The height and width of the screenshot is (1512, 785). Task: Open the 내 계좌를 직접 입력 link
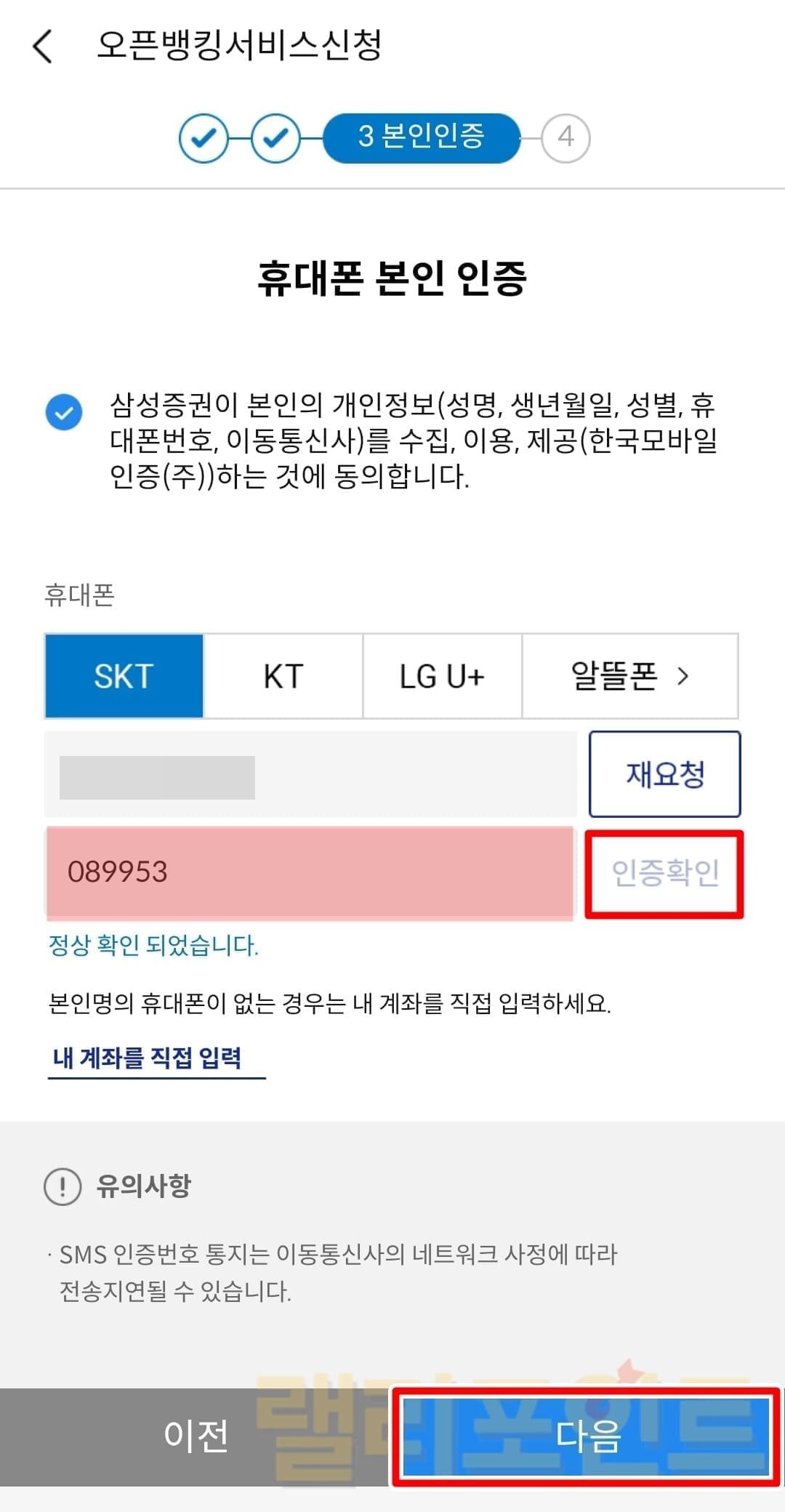(x=148, y=1058)
